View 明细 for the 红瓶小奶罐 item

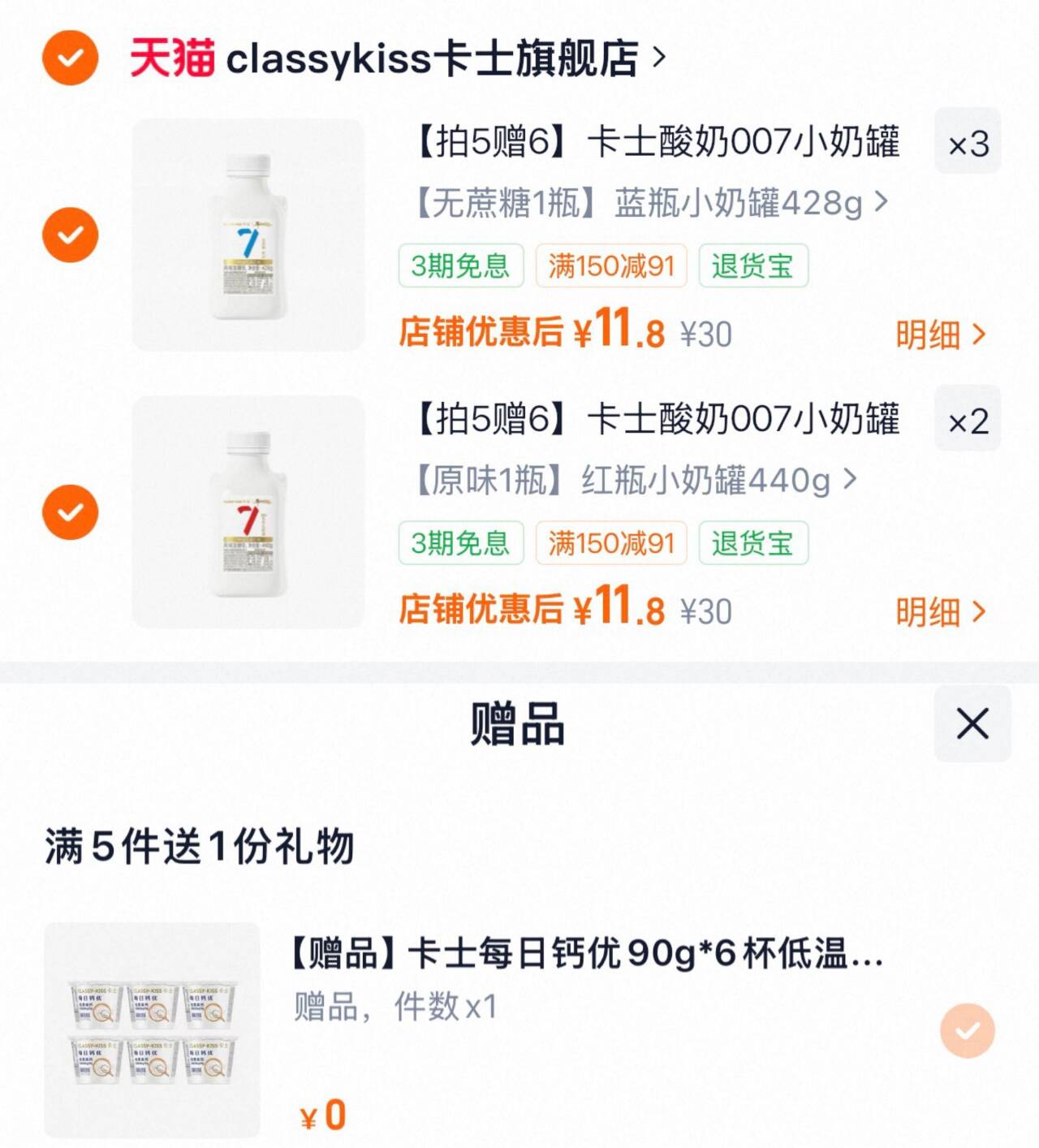click(941, 612)
